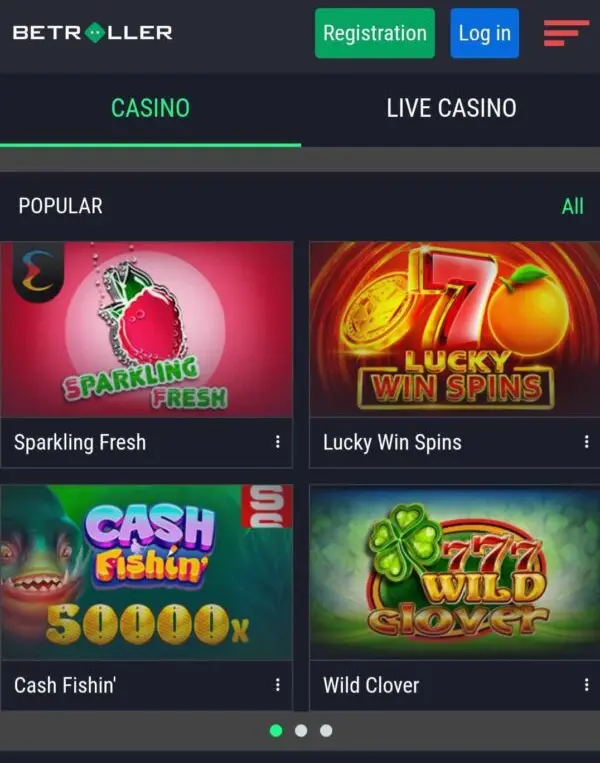Select the Casino tab

pos(150,108)
